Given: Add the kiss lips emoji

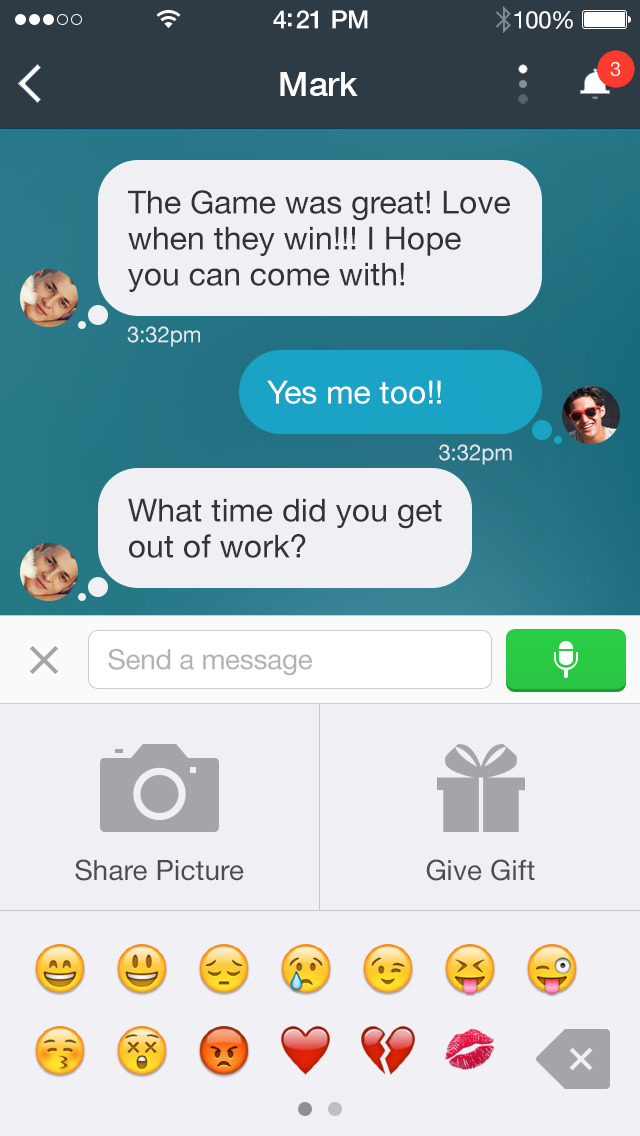Looking at the screenshot, I should point(469,1051).
